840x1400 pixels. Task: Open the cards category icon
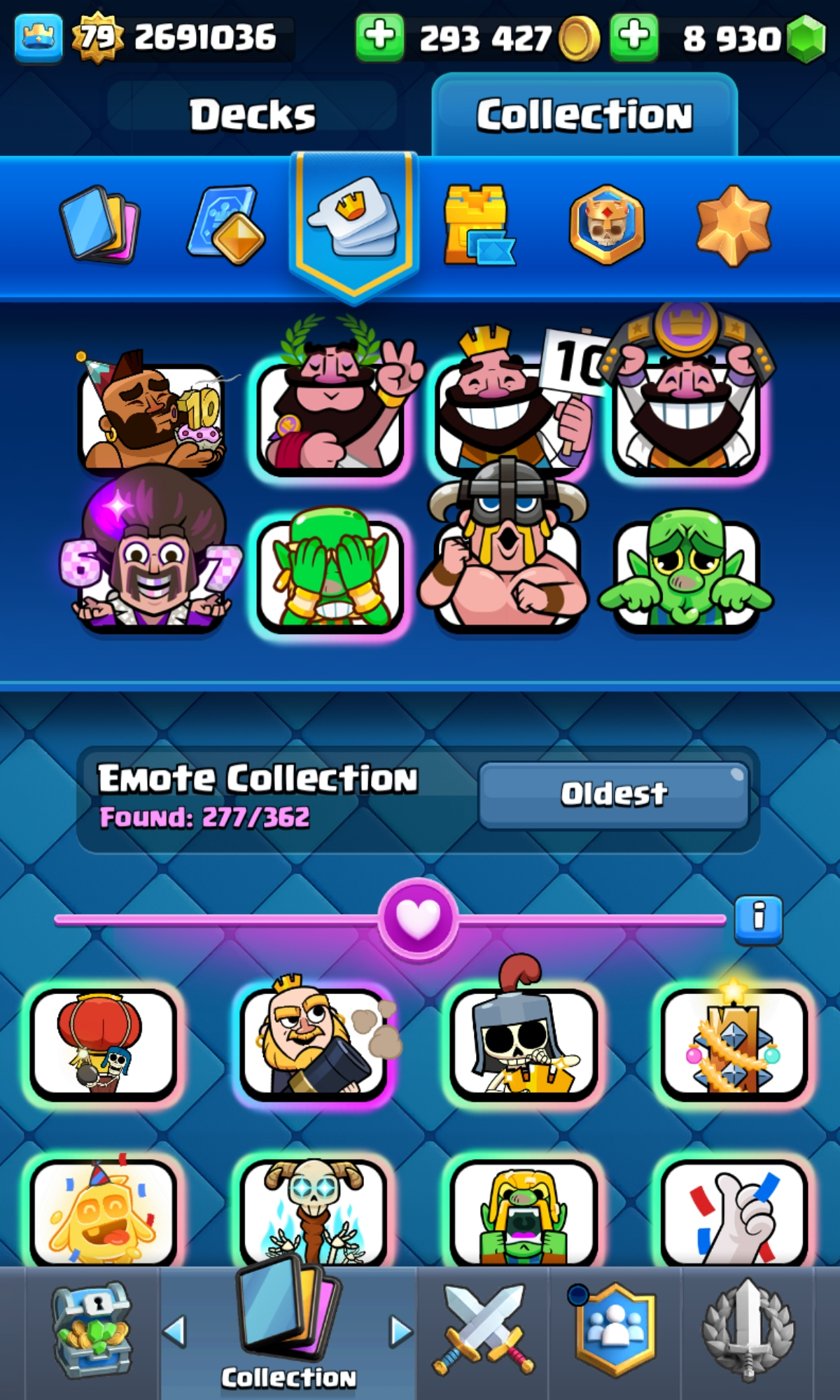pyautogui.click(x=99, y=224)
